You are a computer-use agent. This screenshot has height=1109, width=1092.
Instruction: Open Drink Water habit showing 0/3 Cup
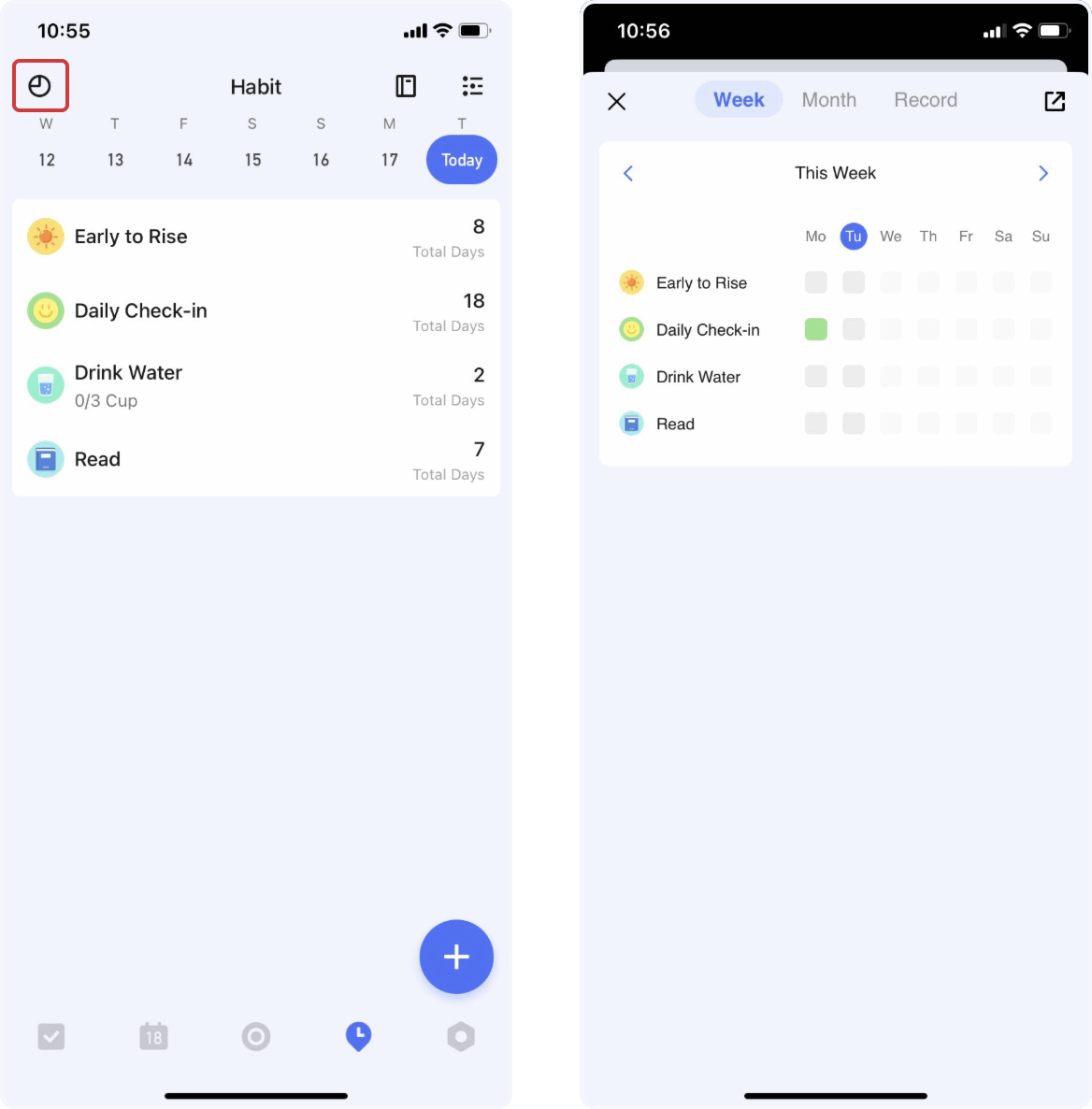coord(255,385)
